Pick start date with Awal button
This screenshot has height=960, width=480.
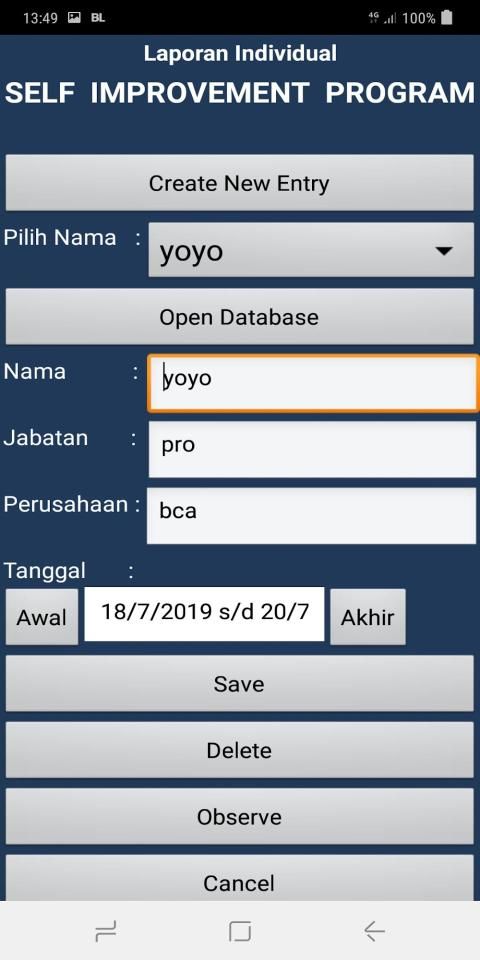point(42,617)
